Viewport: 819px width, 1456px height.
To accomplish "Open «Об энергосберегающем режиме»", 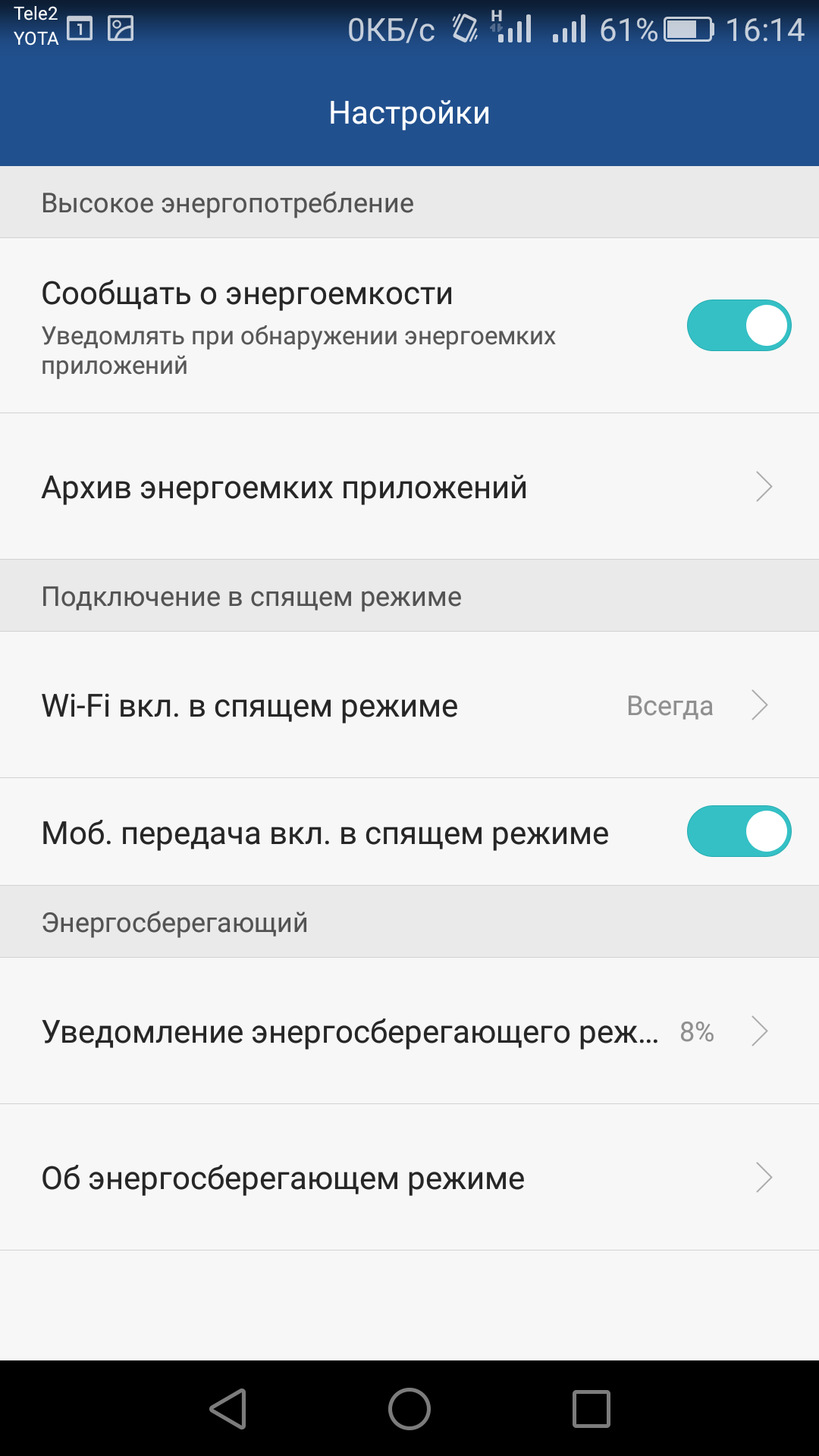I will coord(409,1178).
